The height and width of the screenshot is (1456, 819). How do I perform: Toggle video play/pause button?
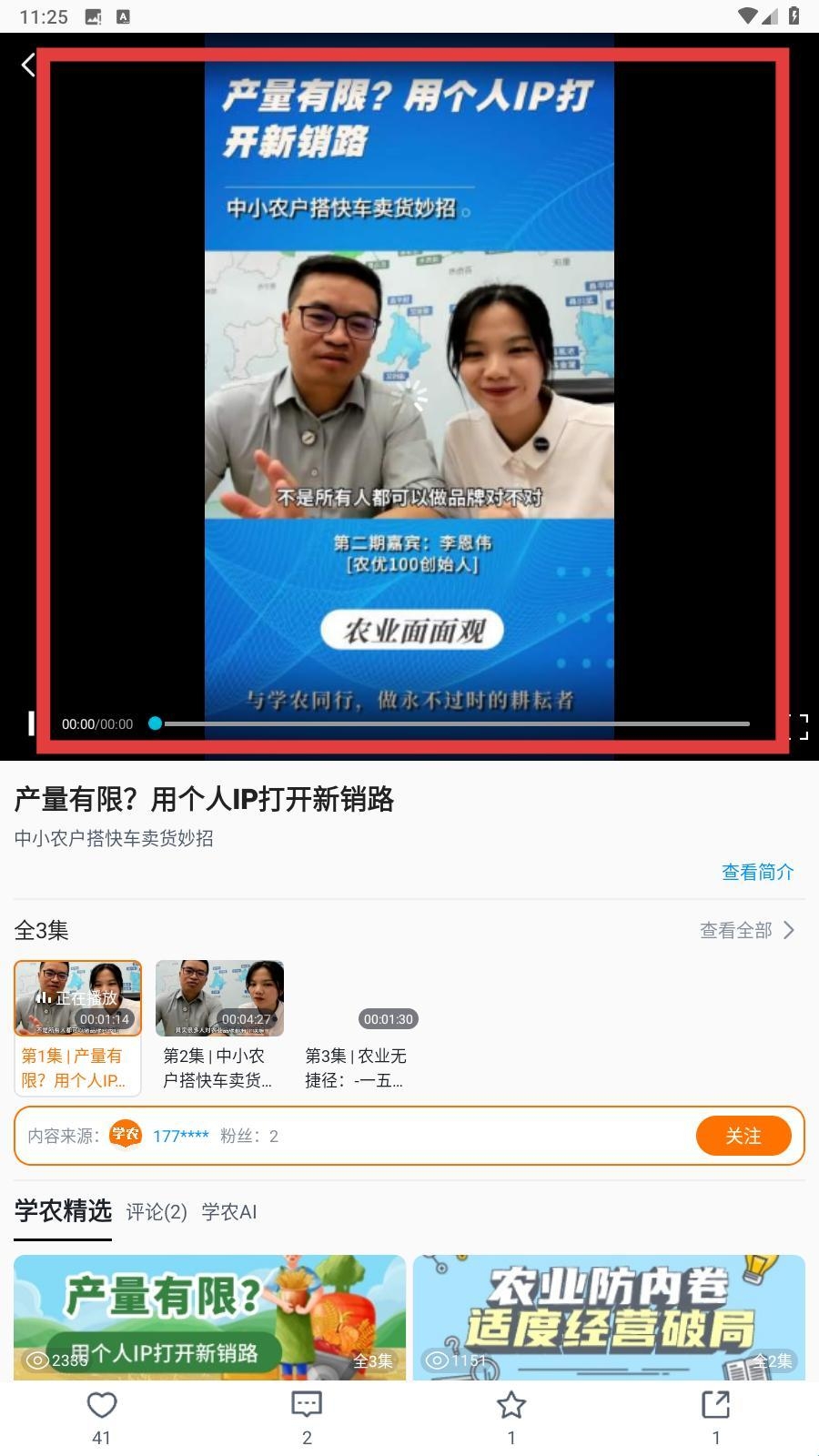pyautogui.click(x=30, y=723)
